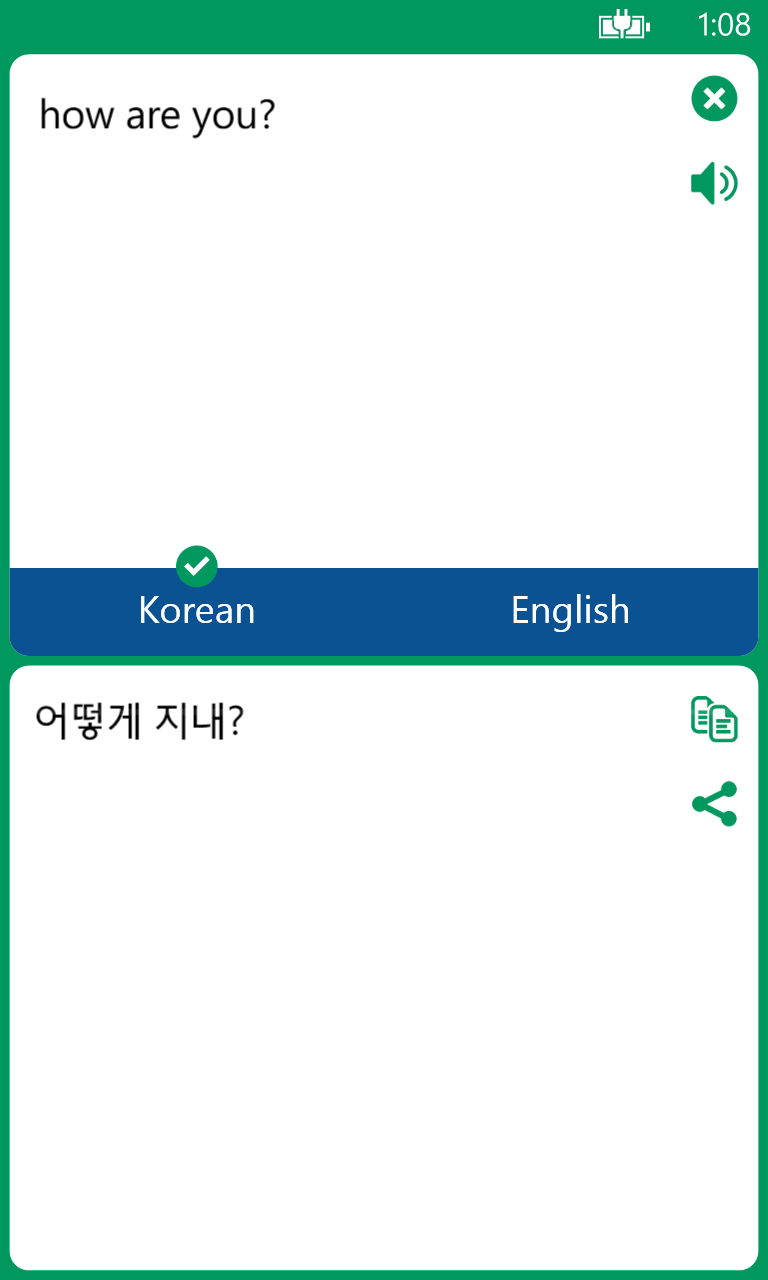Share the translated text
Screen dimensions: 768x1280
pos(714,804)
